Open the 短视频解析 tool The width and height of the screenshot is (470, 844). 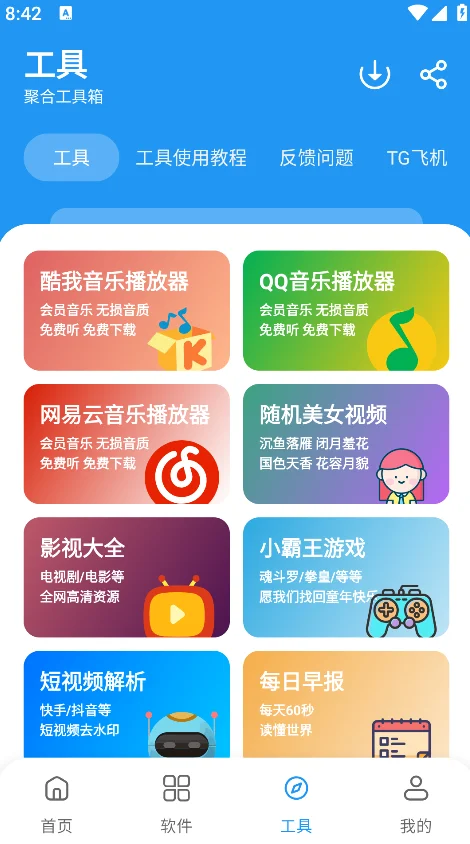click(x=127, y=705)
